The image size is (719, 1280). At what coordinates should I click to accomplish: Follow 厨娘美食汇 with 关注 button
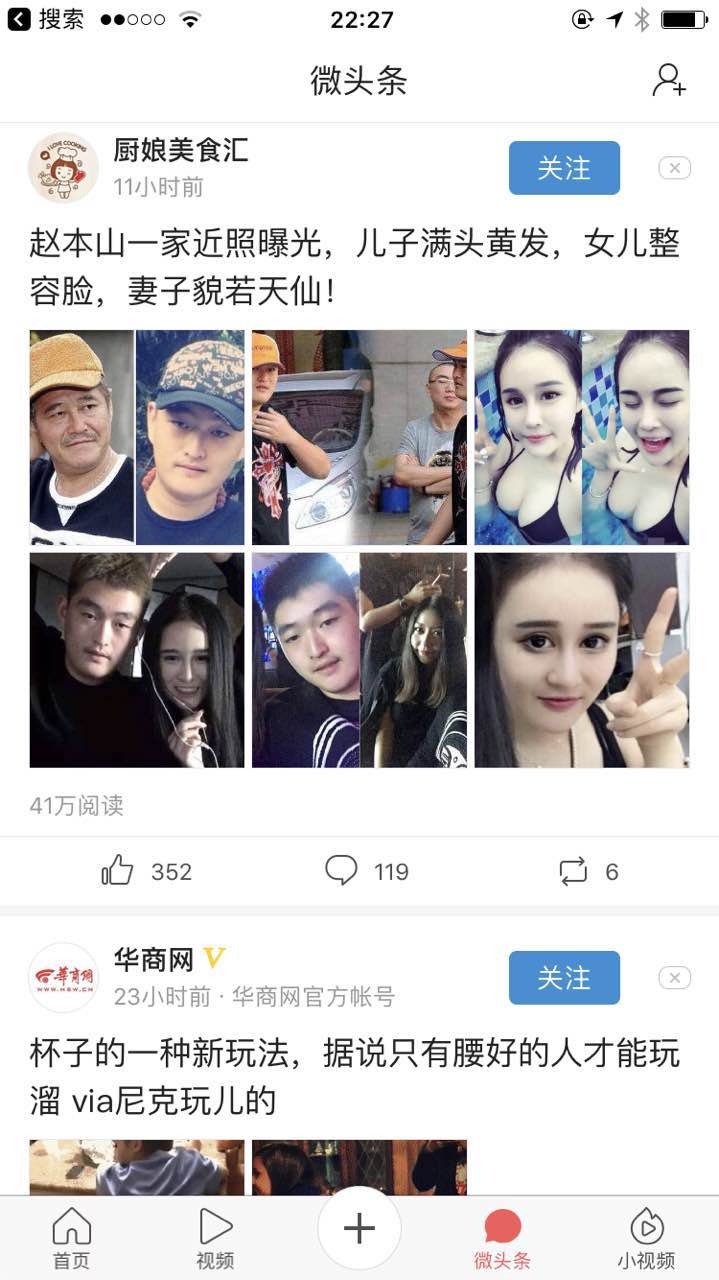click(564, 168)
